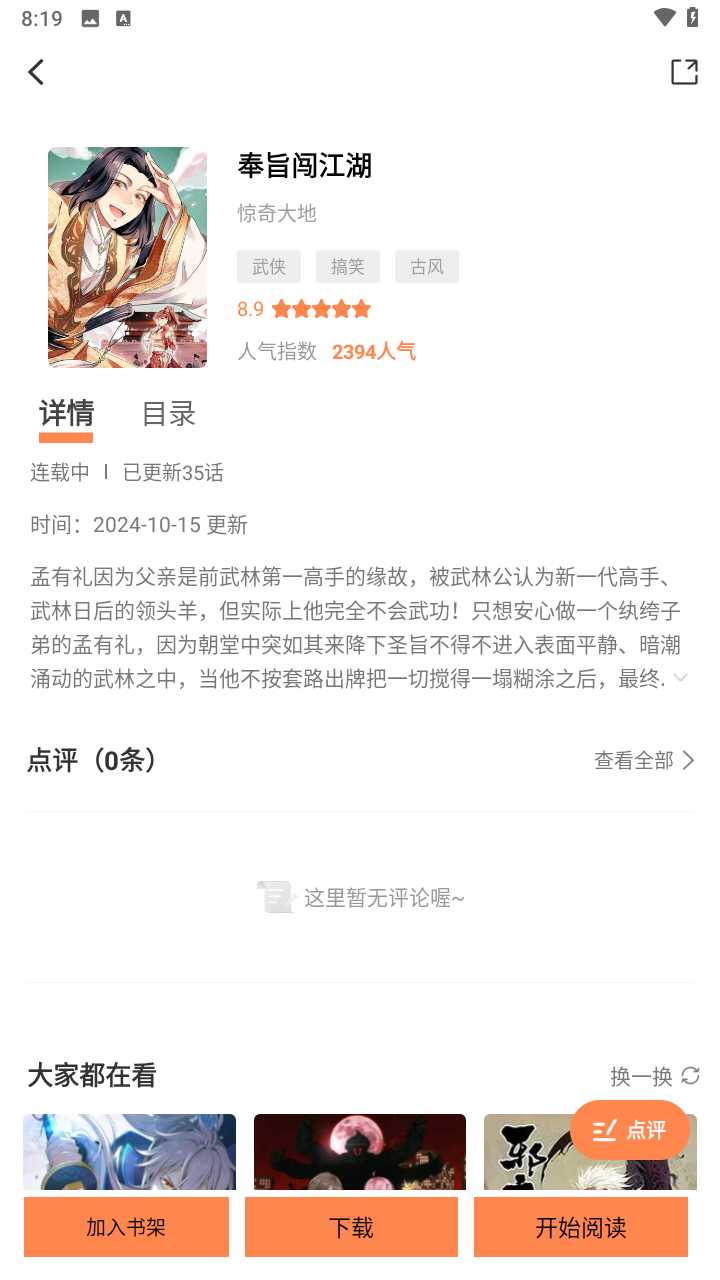720x1280 pixels.
Task: Add comic with 加入书架 button
Action: coord(126,1227)
